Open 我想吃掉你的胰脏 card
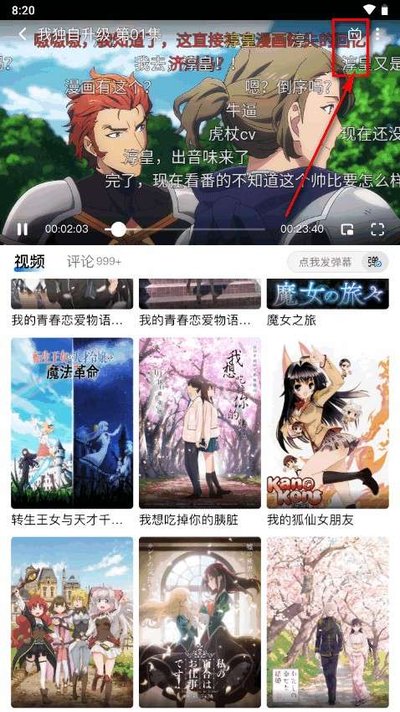400x712 pixels. coord(200,432)
